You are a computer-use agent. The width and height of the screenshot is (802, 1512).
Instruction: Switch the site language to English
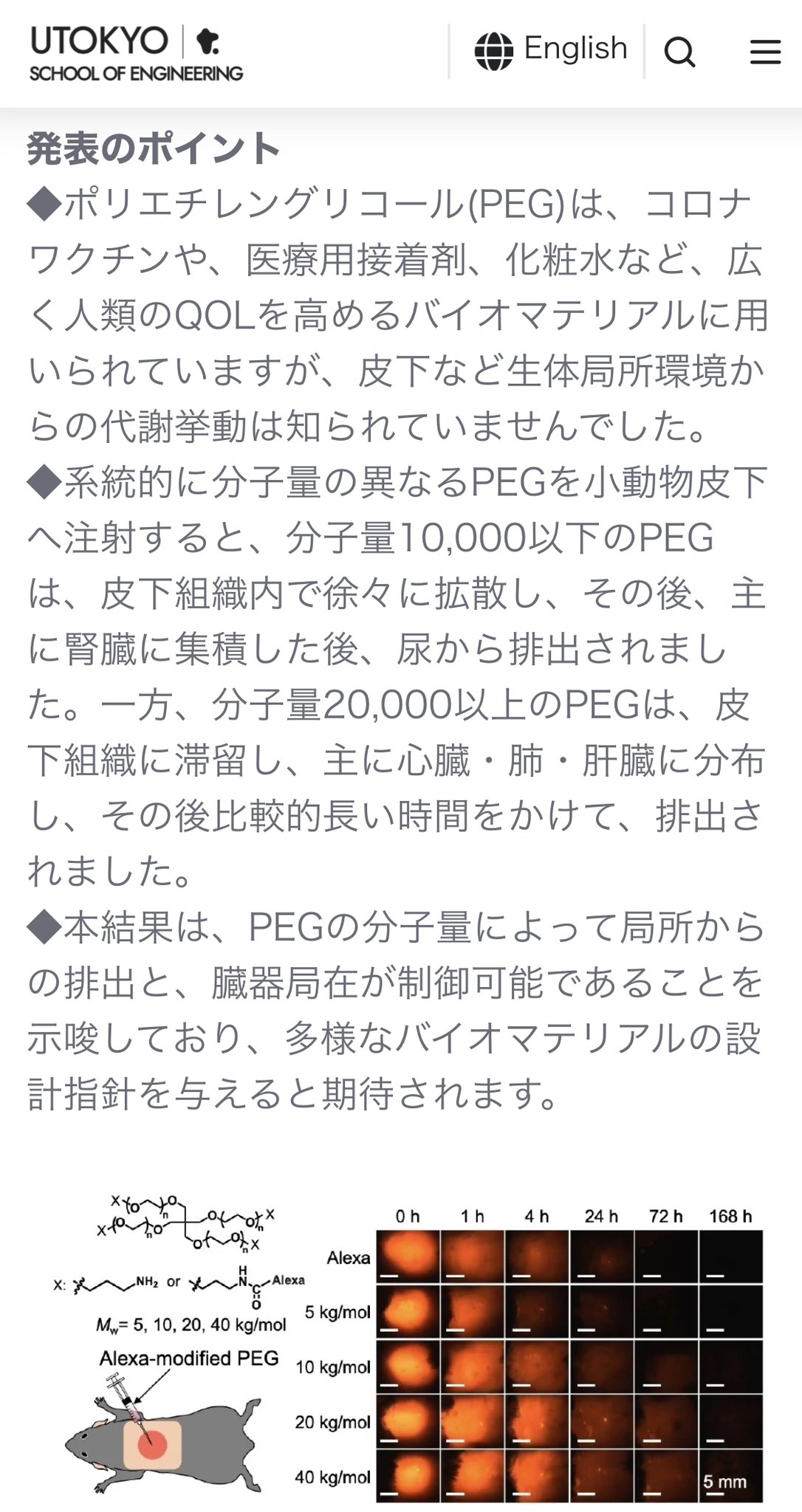click(550, 49)
